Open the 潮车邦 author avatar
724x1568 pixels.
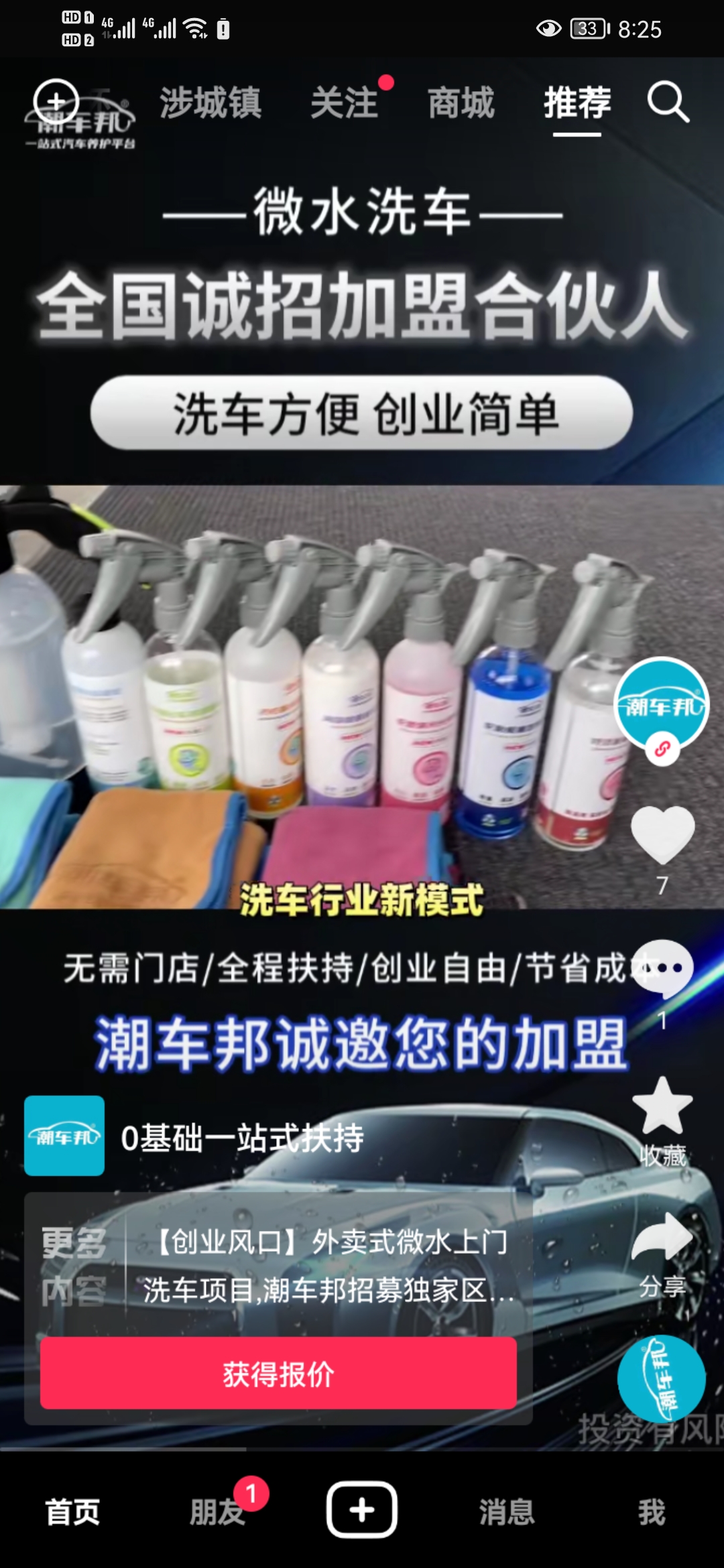pyautogui.click(x=661, y=704)
